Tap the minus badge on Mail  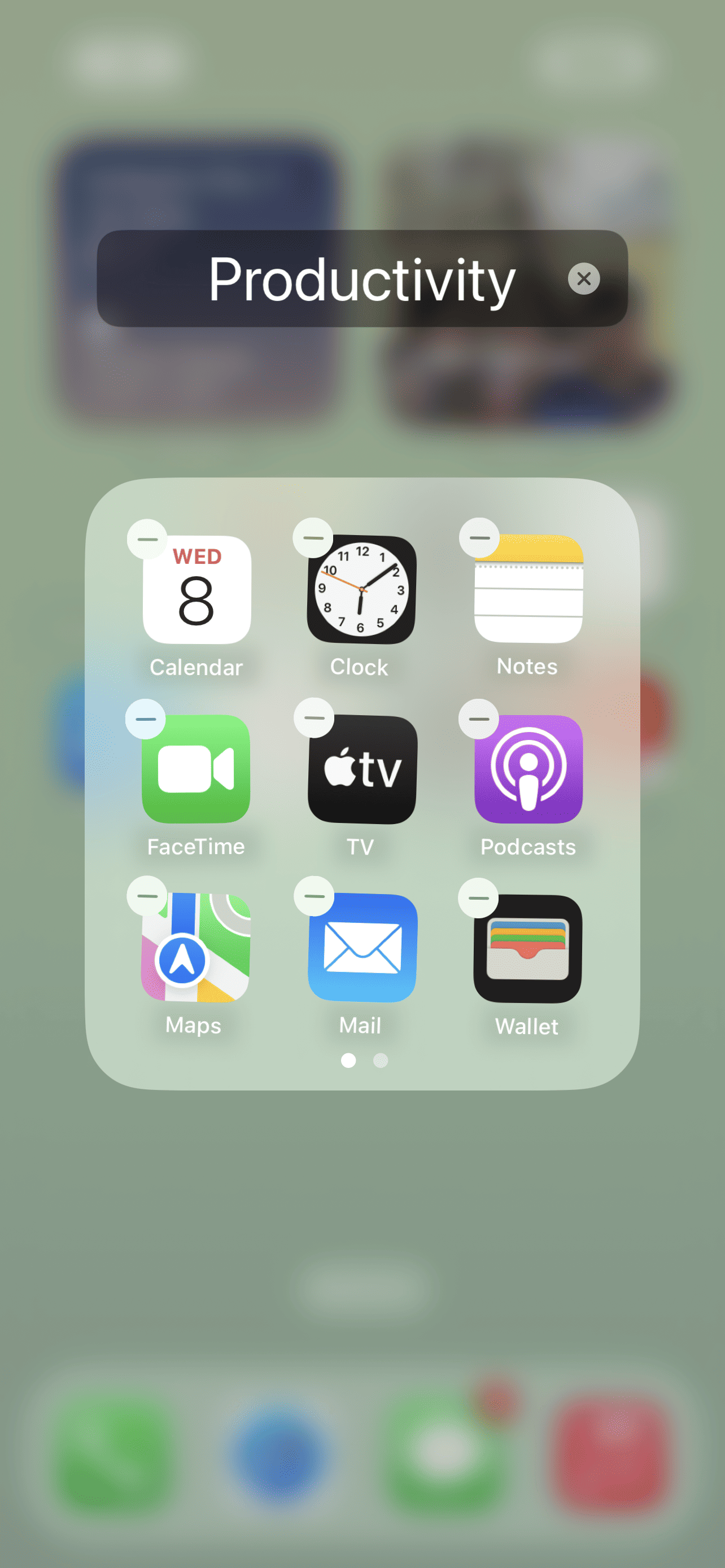tap(313, 896)
